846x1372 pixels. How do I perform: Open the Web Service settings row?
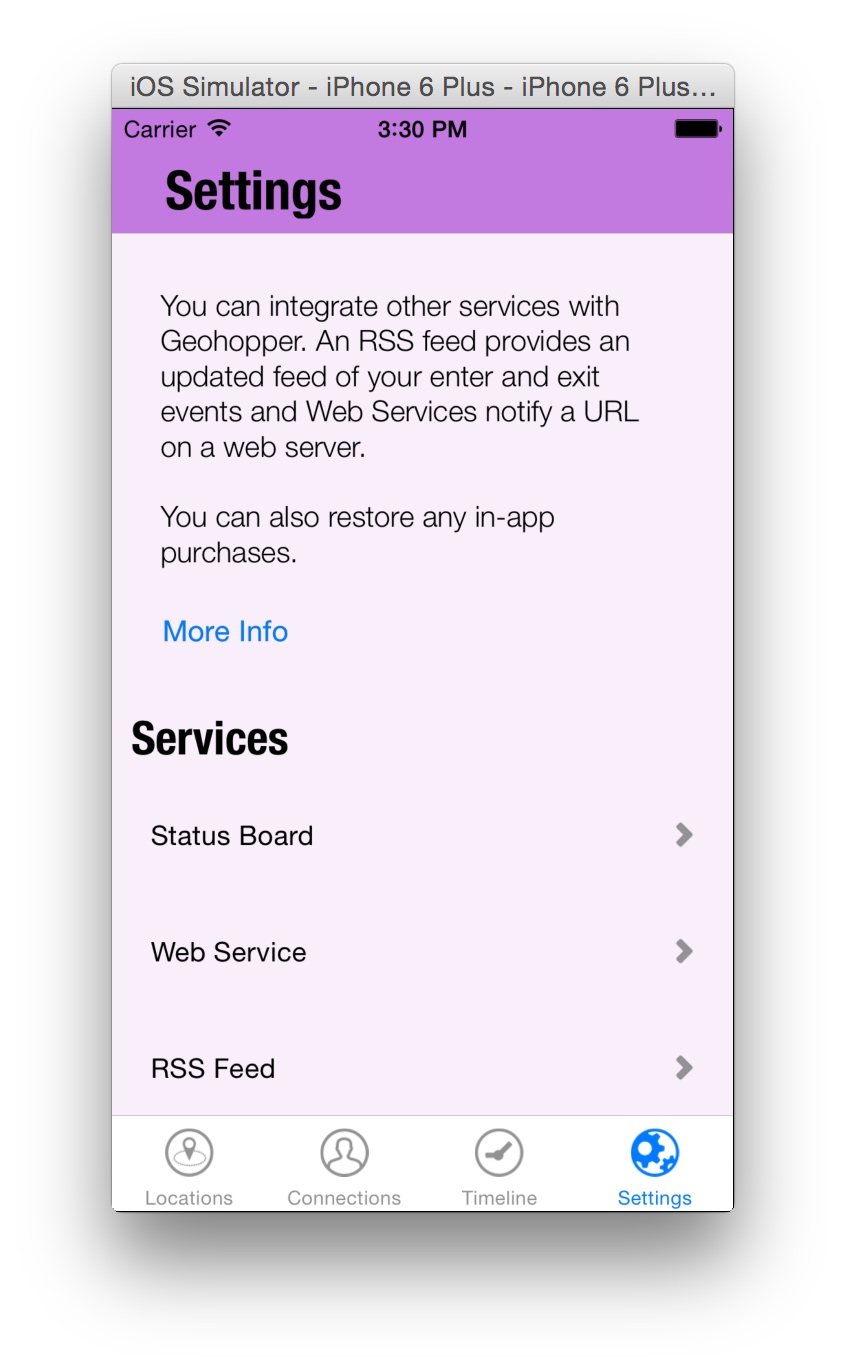tap(422, 951)
